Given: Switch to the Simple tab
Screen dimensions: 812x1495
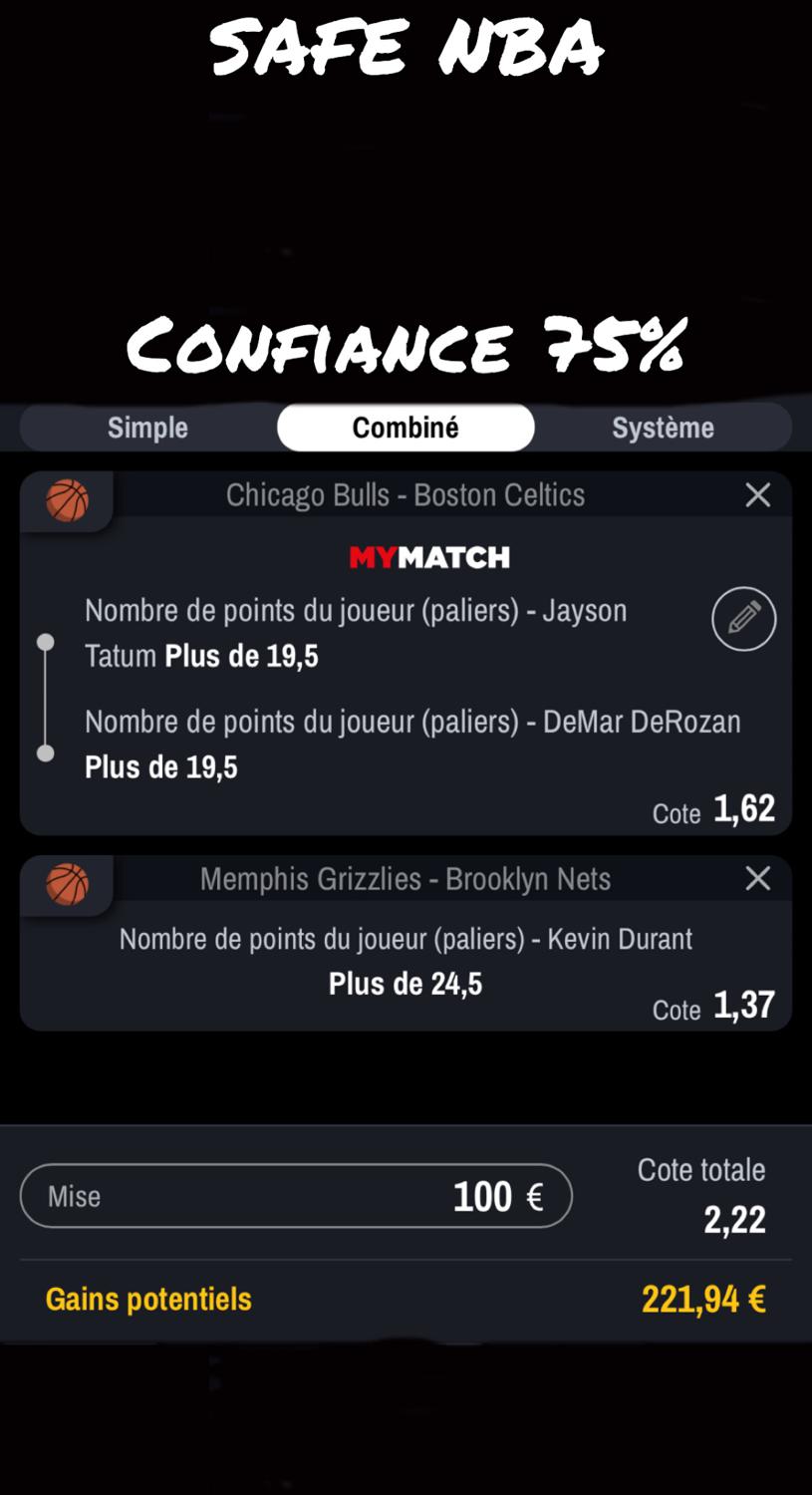Looking at the screenshot, I should click(x=147, y=428).
